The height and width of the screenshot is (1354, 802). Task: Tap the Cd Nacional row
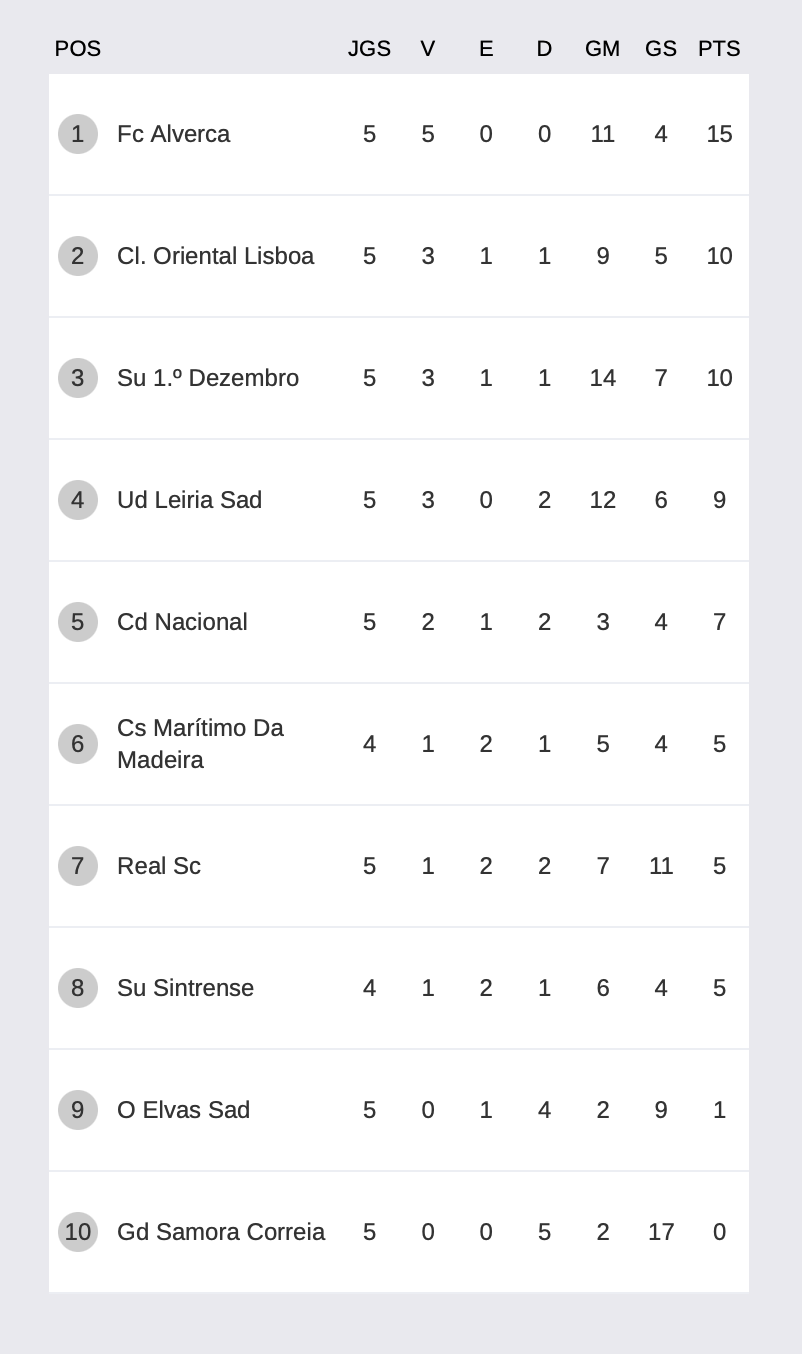399,622
